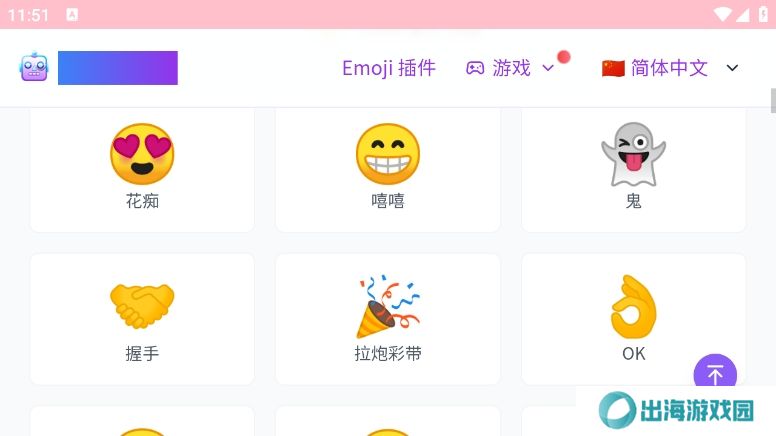Expand the 游戏 dropdown menu

(x=510, y=68)
